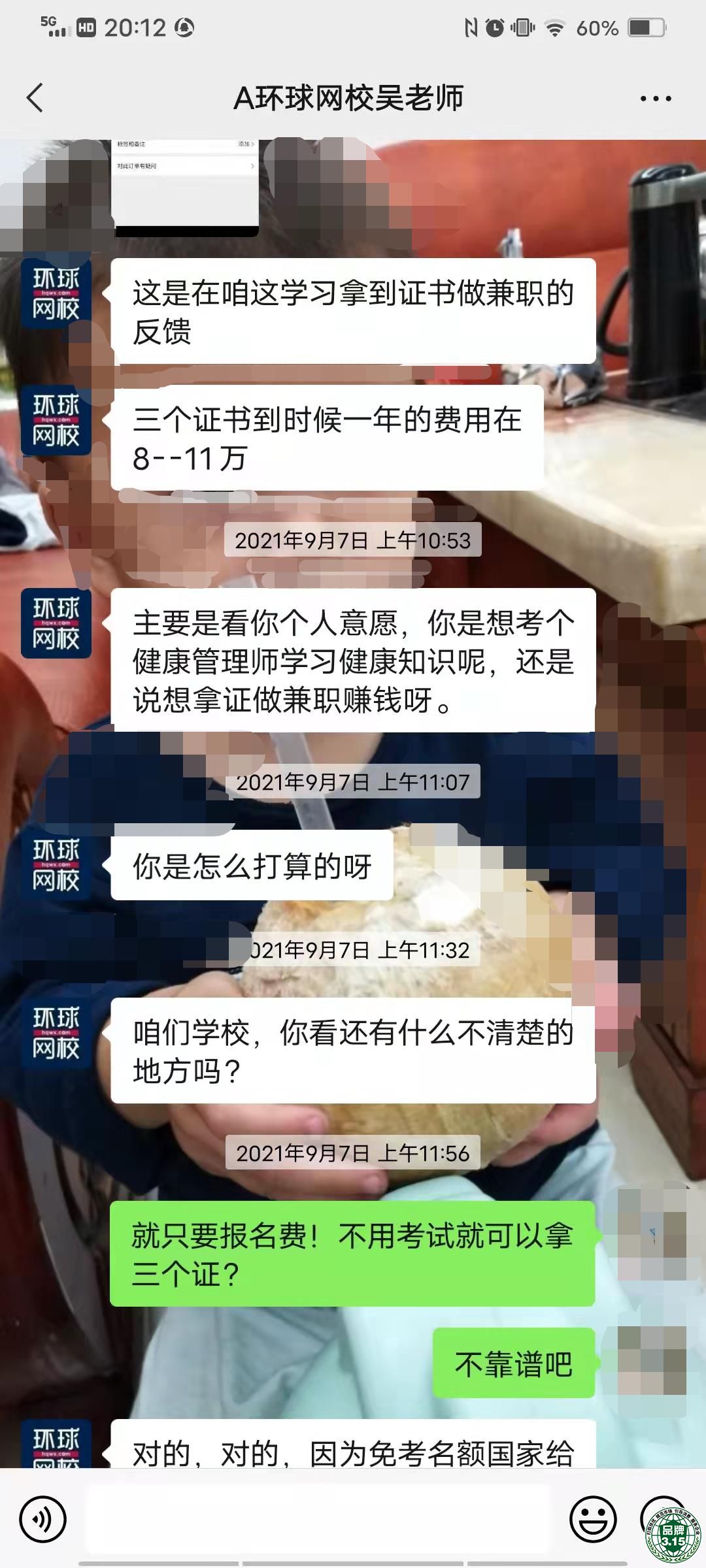Screen dimensions: 706x1568
Task: Open the emoji sticker panel
Action: (x=593, y=1519)
